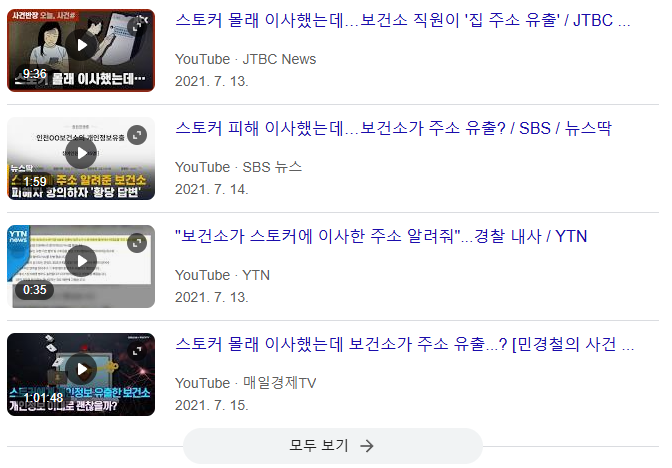Viewport: 672px width, 468px height.
Task: Open the 민경철의 사건 video title link
Action: 405,345
